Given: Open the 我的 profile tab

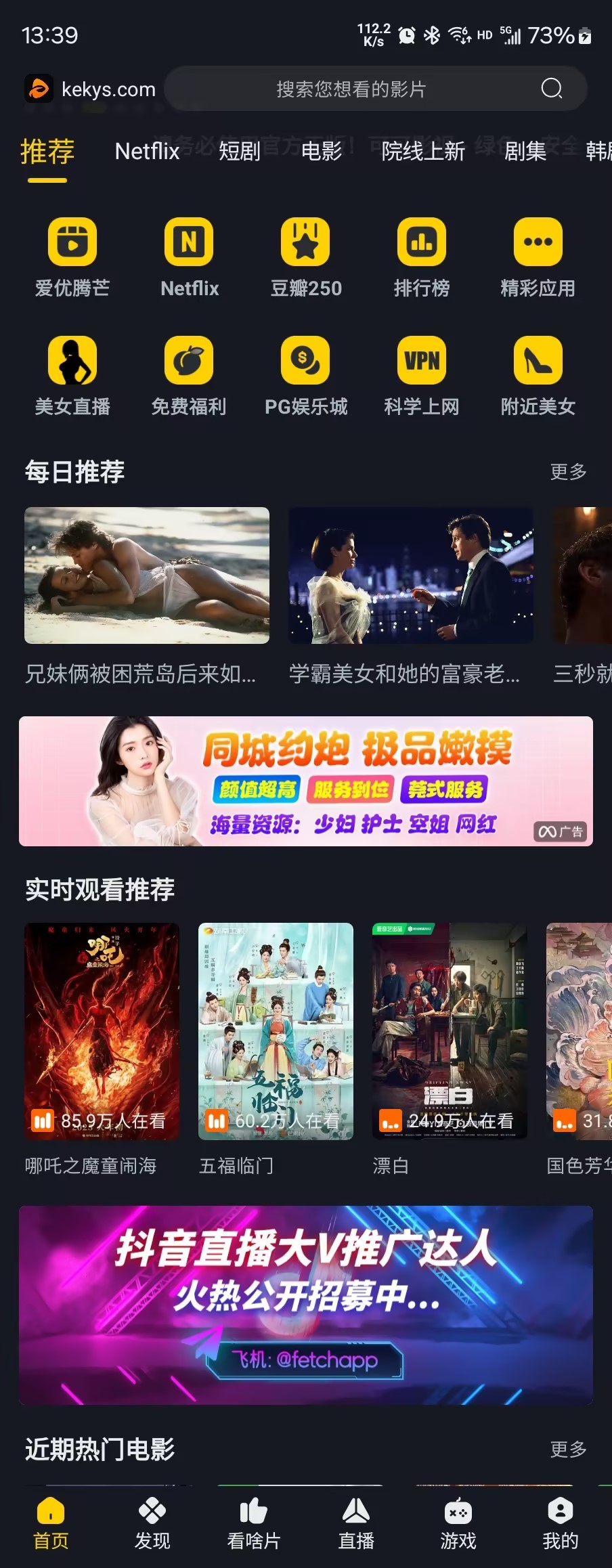Looking at the screenshot, I should pos(560,1523).
